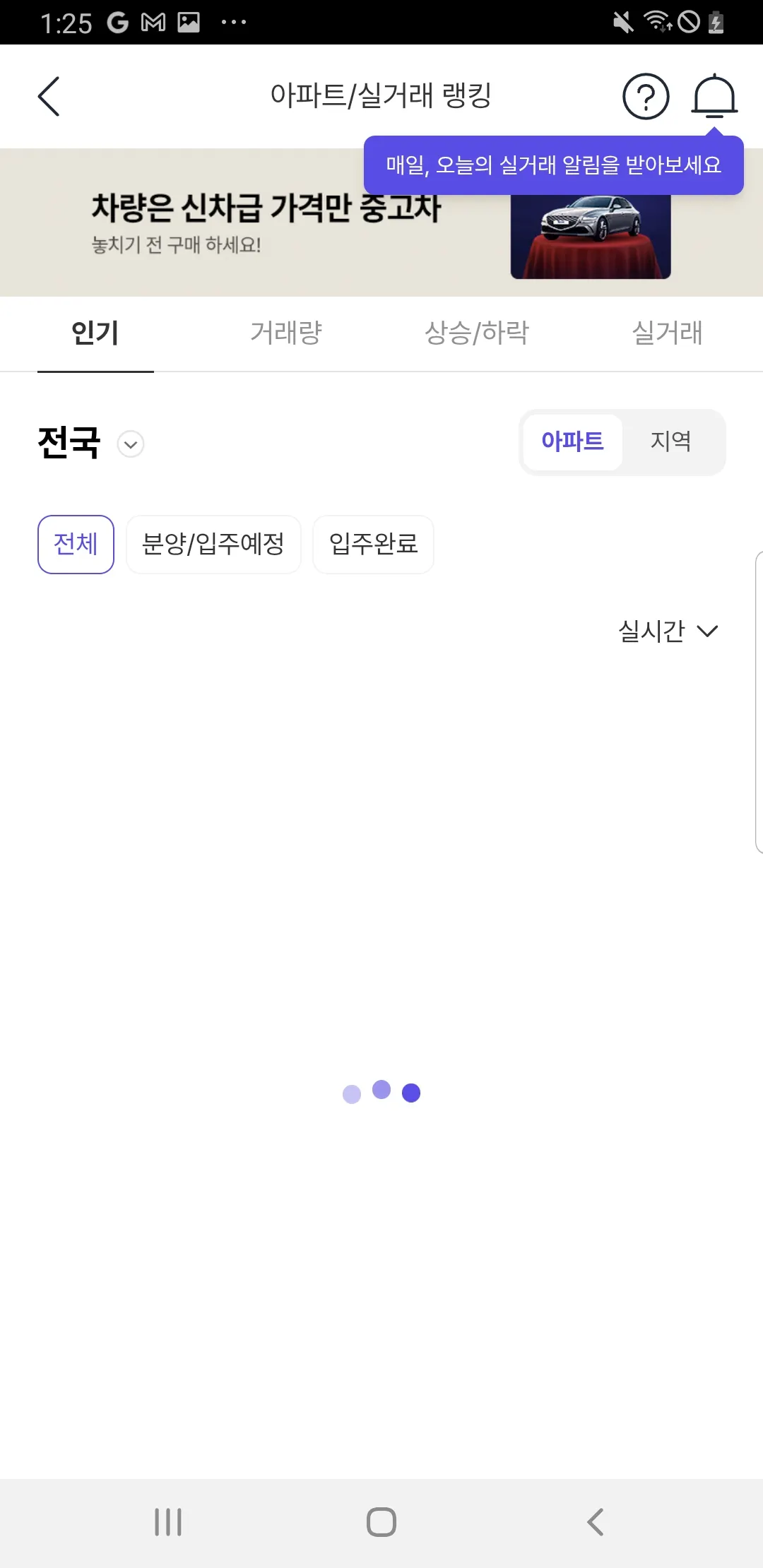The width and height of the screenshot is (763, 1568).
Task: Tap the system home button
Action: click(381, 1521)
